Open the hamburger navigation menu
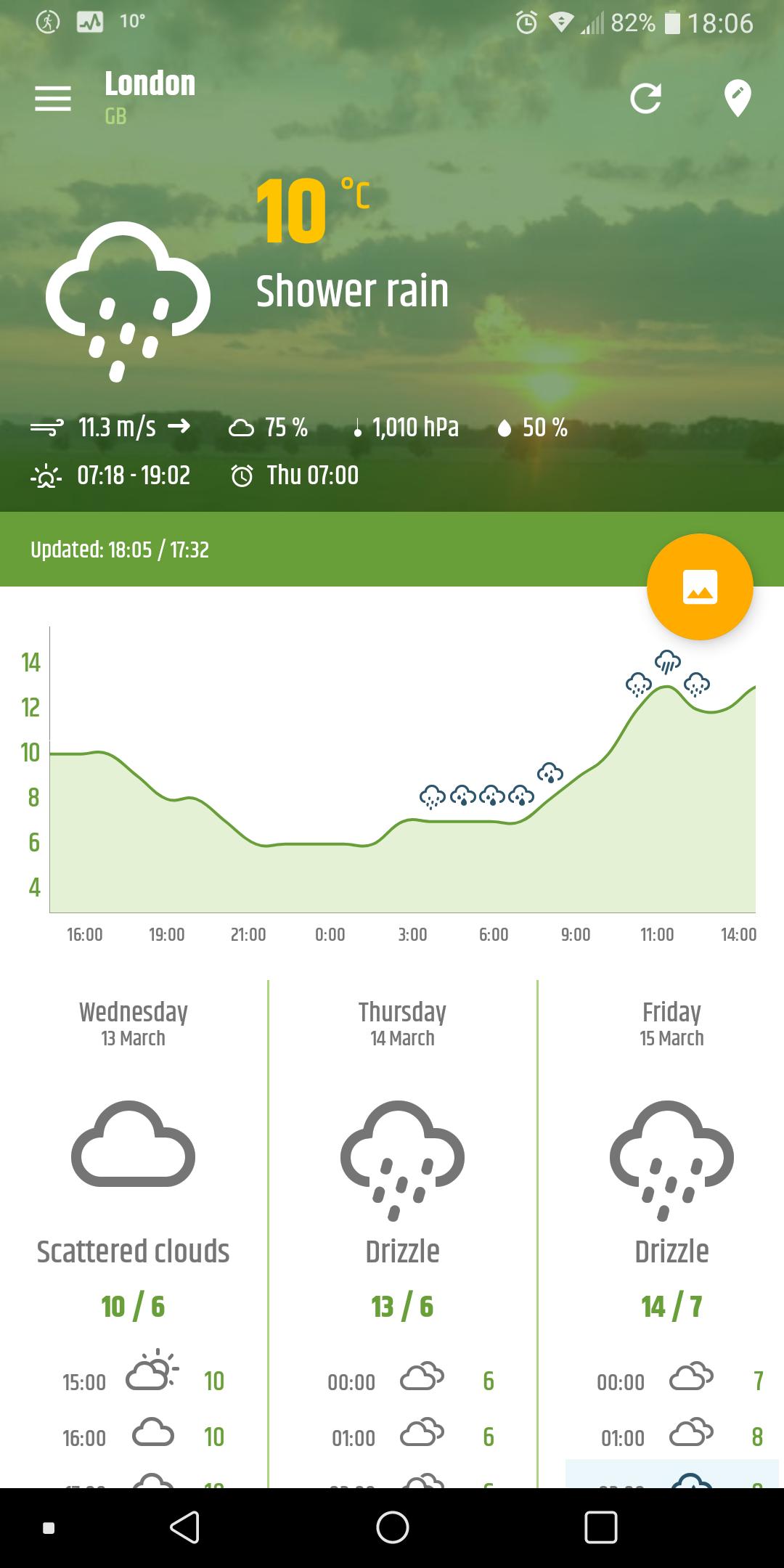 53,99
